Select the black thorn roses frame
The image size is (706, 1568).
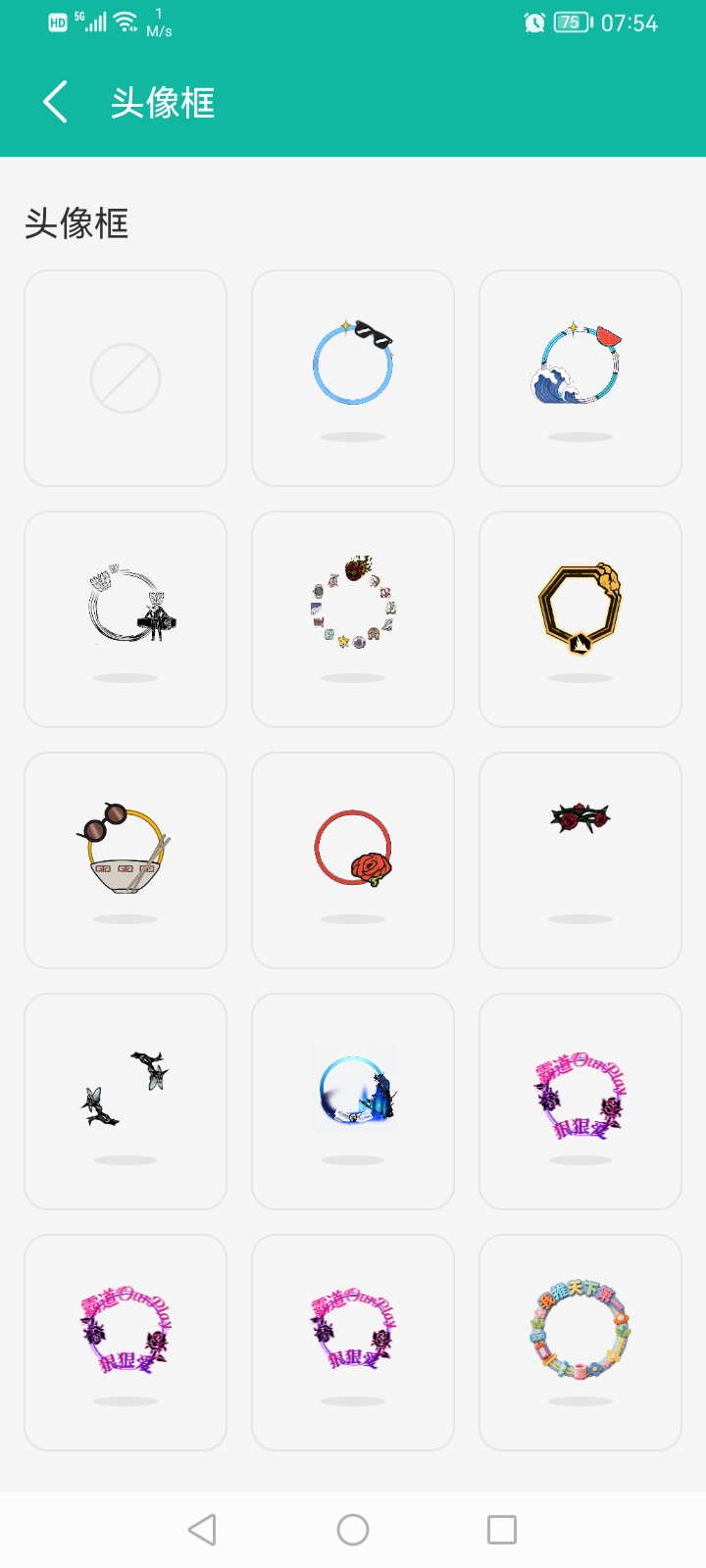(580, 860)
